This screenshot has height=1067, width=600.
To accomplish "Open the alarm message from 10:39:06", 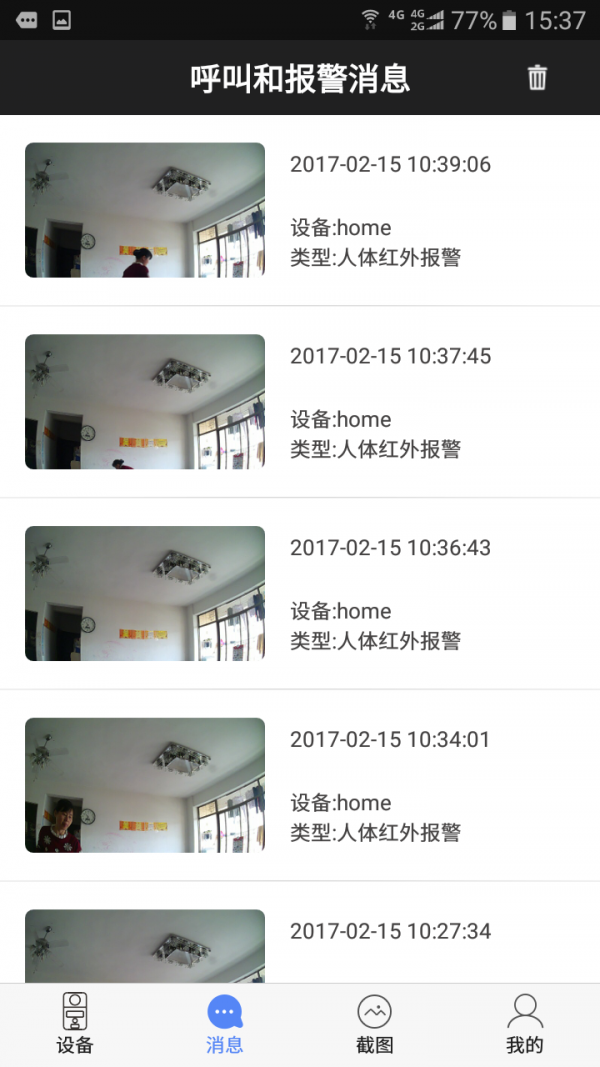I will (300, 210).
